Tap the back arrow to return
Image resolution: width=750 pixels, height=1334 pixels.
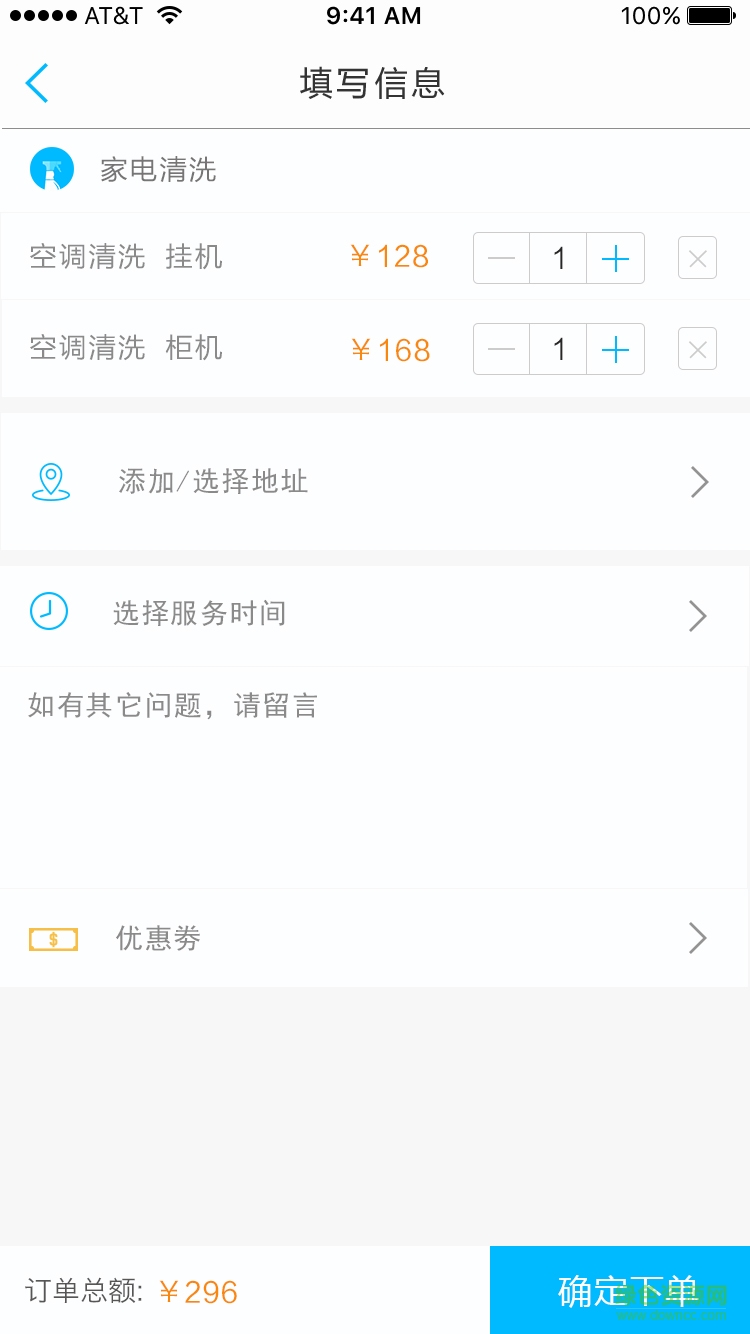tap(36, 83)
